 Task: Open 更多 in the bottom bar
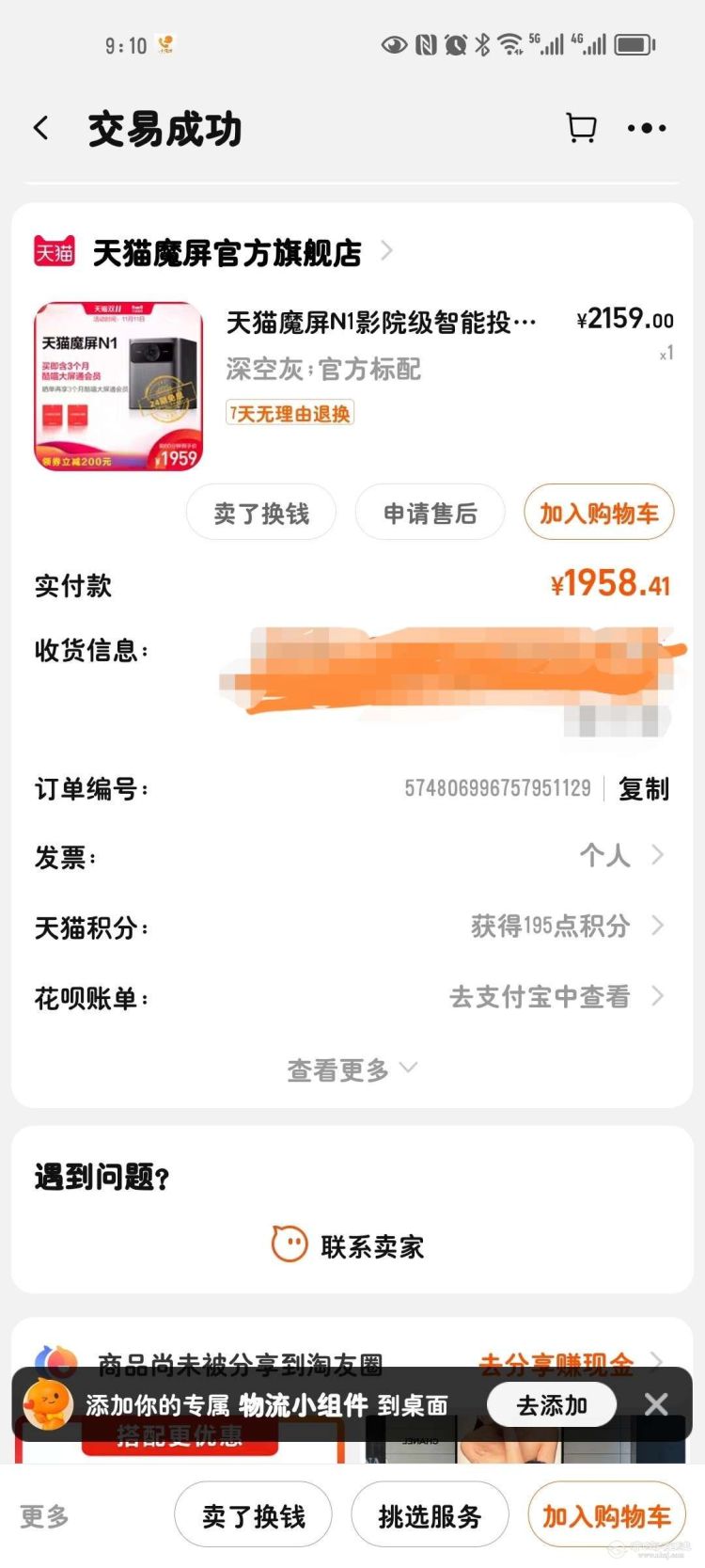pyautogui.click(x=45, y=1515)
